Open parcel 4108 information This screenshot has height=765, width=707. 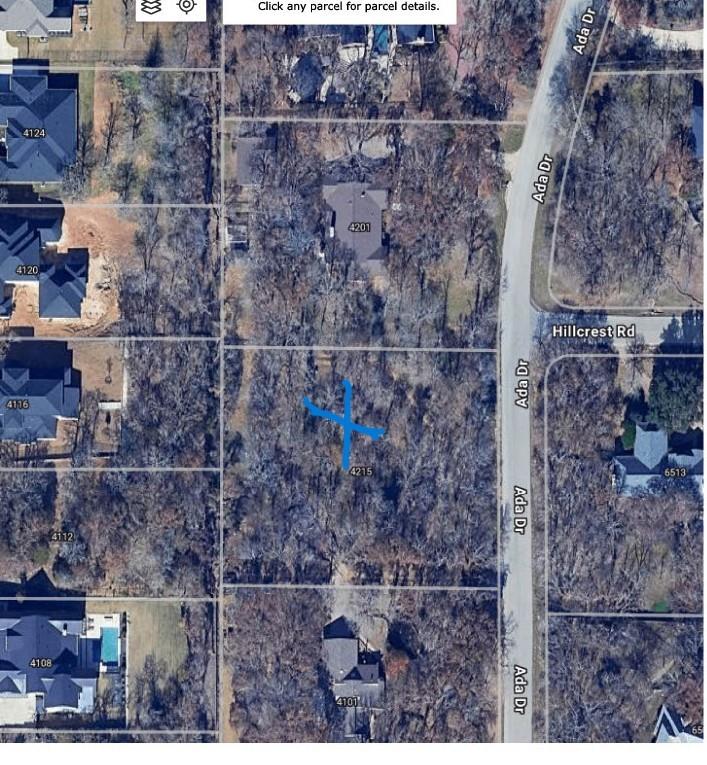pos(40,663)
